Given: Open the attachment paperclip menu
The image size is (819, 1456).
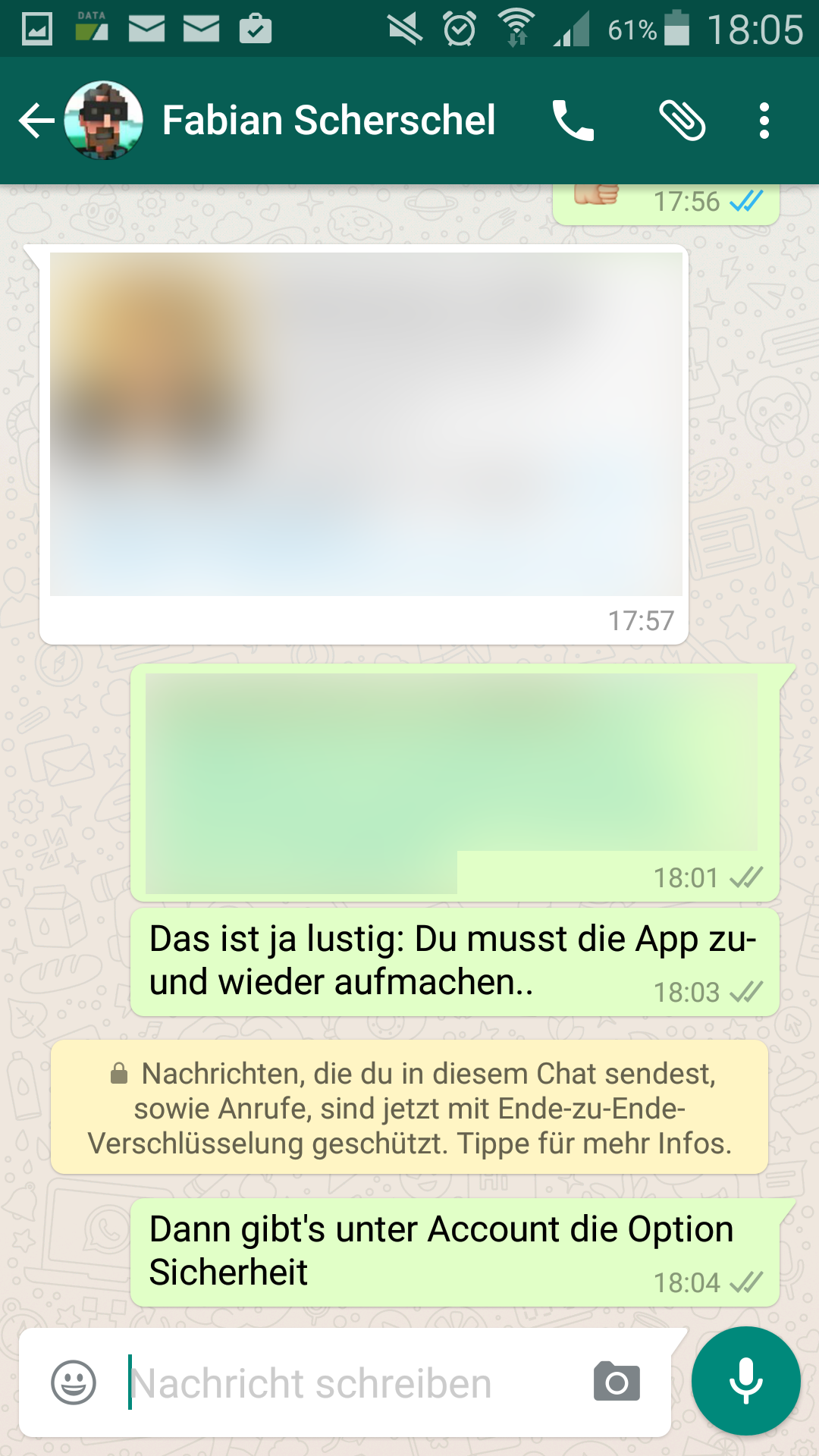Looking at the screenshot, I should (x=682, y=121).
